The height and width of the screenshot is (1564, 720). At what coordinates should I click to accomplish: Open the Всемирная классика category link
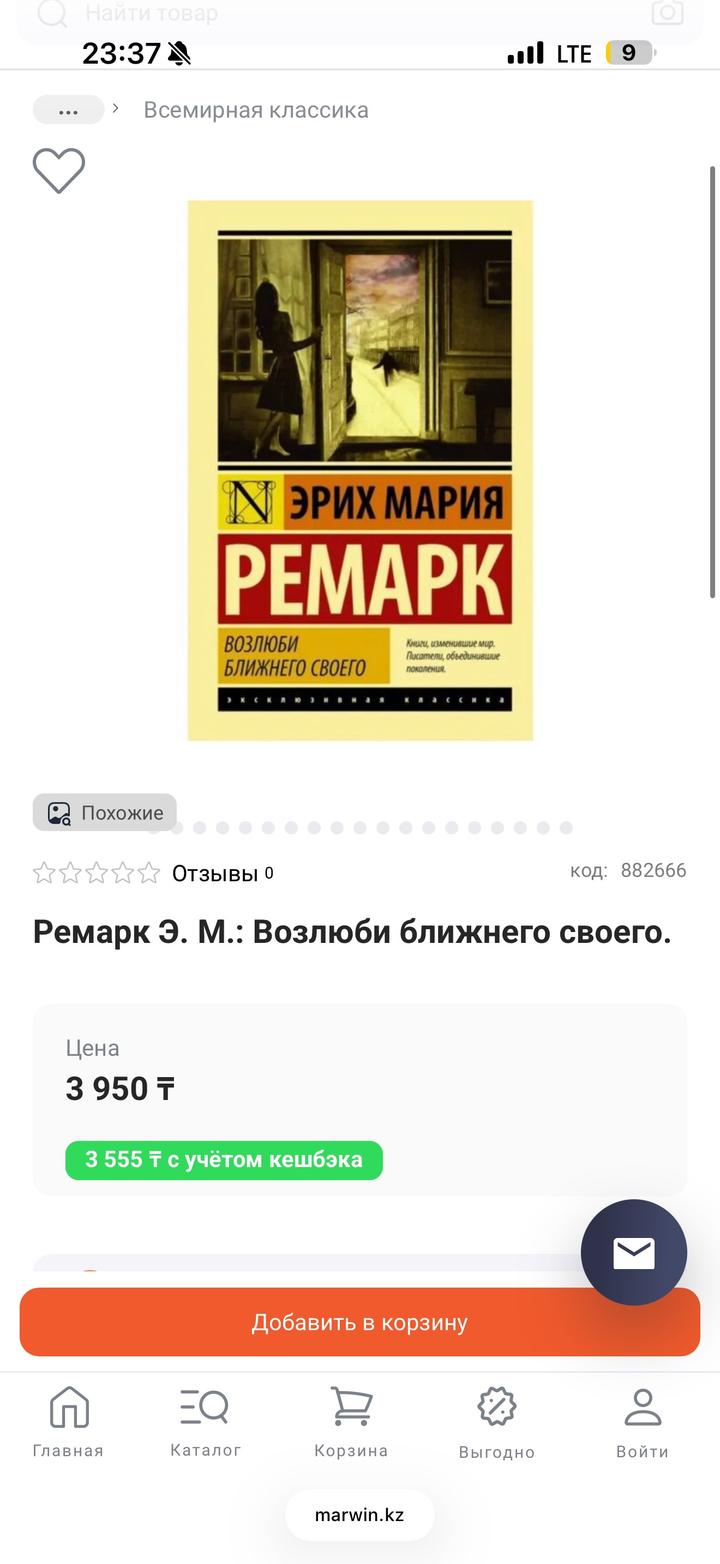click(256, 110)
